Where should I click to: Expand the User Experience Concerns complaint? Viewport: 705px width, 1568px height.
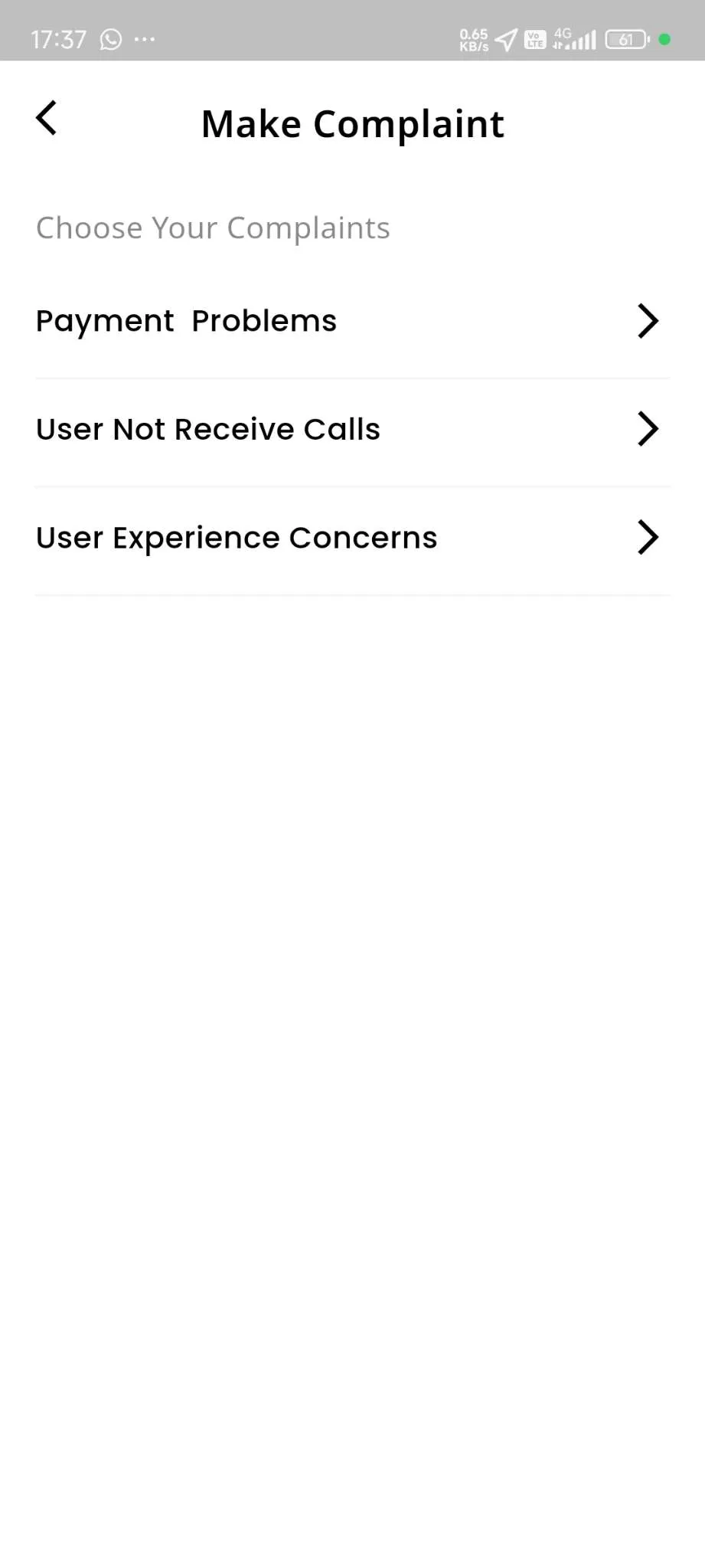(x=352, y=537)
